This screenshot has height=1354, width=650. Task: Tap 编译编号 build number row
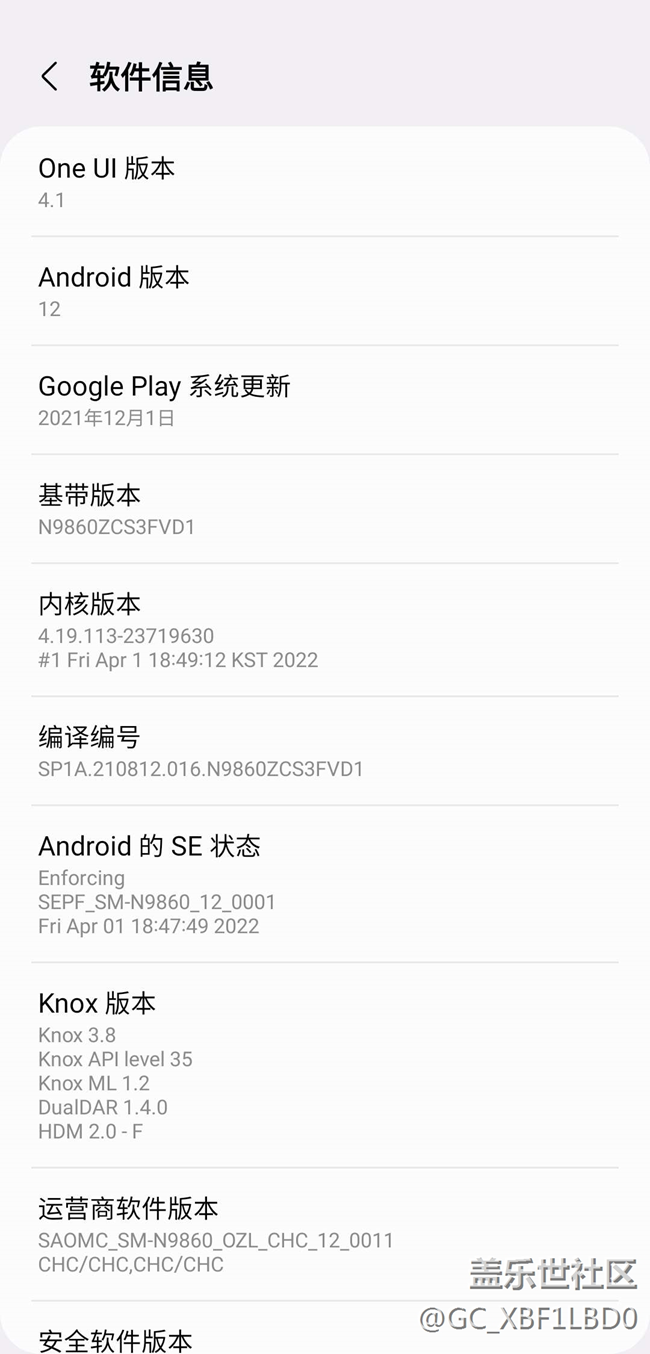tap(324, 751)
